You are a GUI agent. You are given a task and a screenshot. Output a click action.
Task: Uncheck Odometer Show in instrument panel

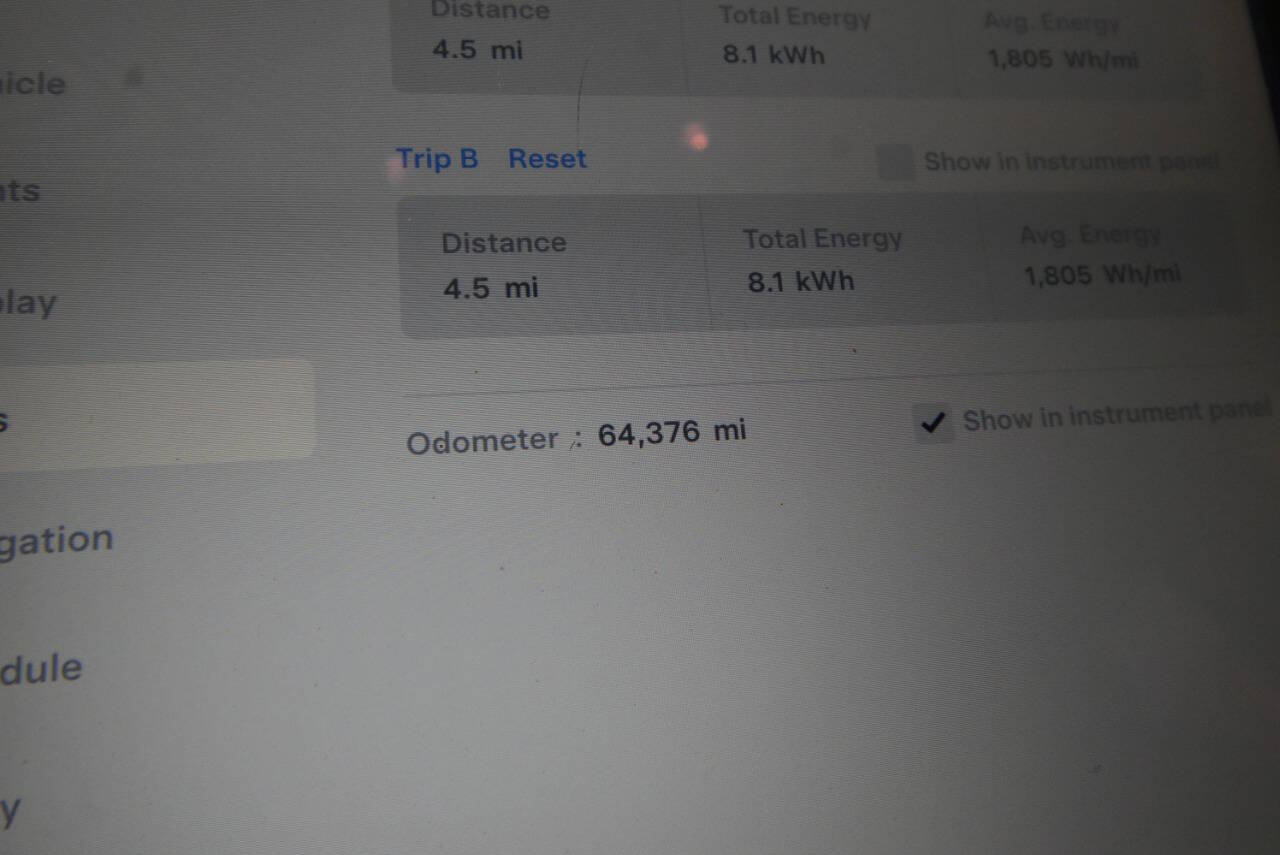click(x=934, y=424)
